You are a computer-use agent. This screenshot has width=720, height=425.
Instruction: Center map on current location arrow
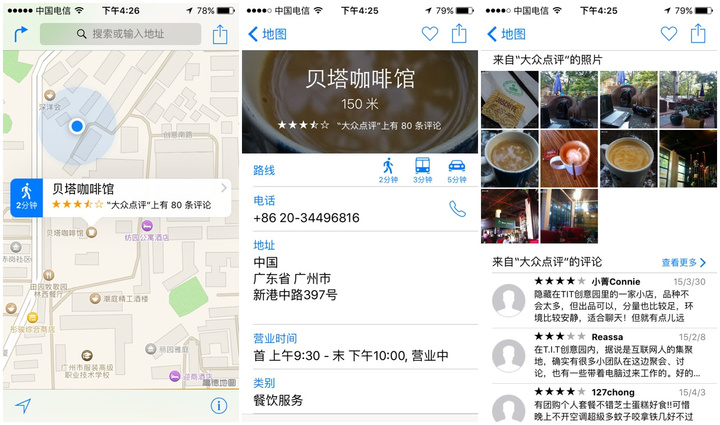pyautogui.click(x=22, y=405)
